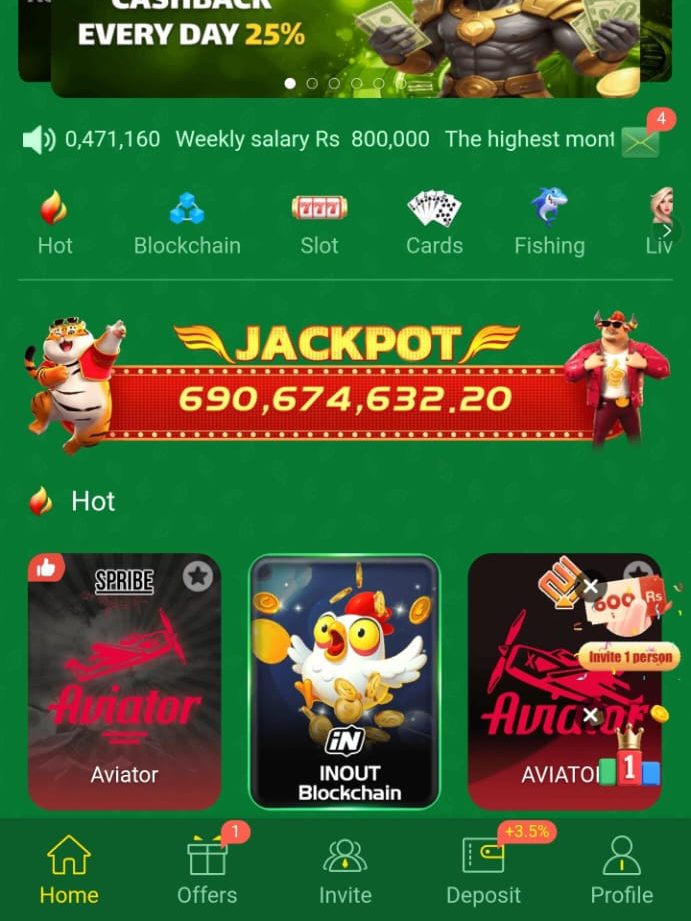The height and width of the screenshot is (921, 691).
Task: Go to the Profile tab
Action: pyautogui.click(x=621, y=871)
